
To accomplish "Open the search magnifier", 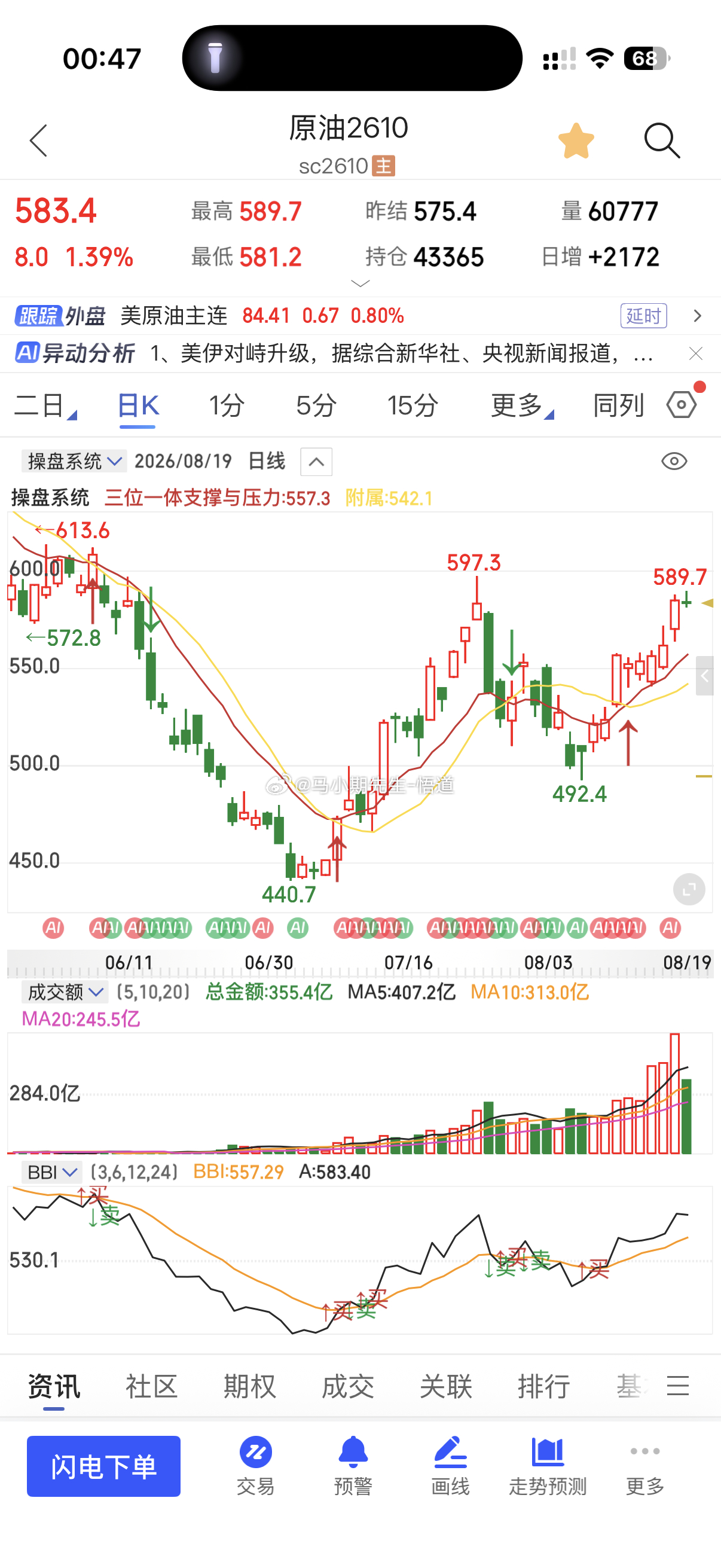I will coord(662,141).
